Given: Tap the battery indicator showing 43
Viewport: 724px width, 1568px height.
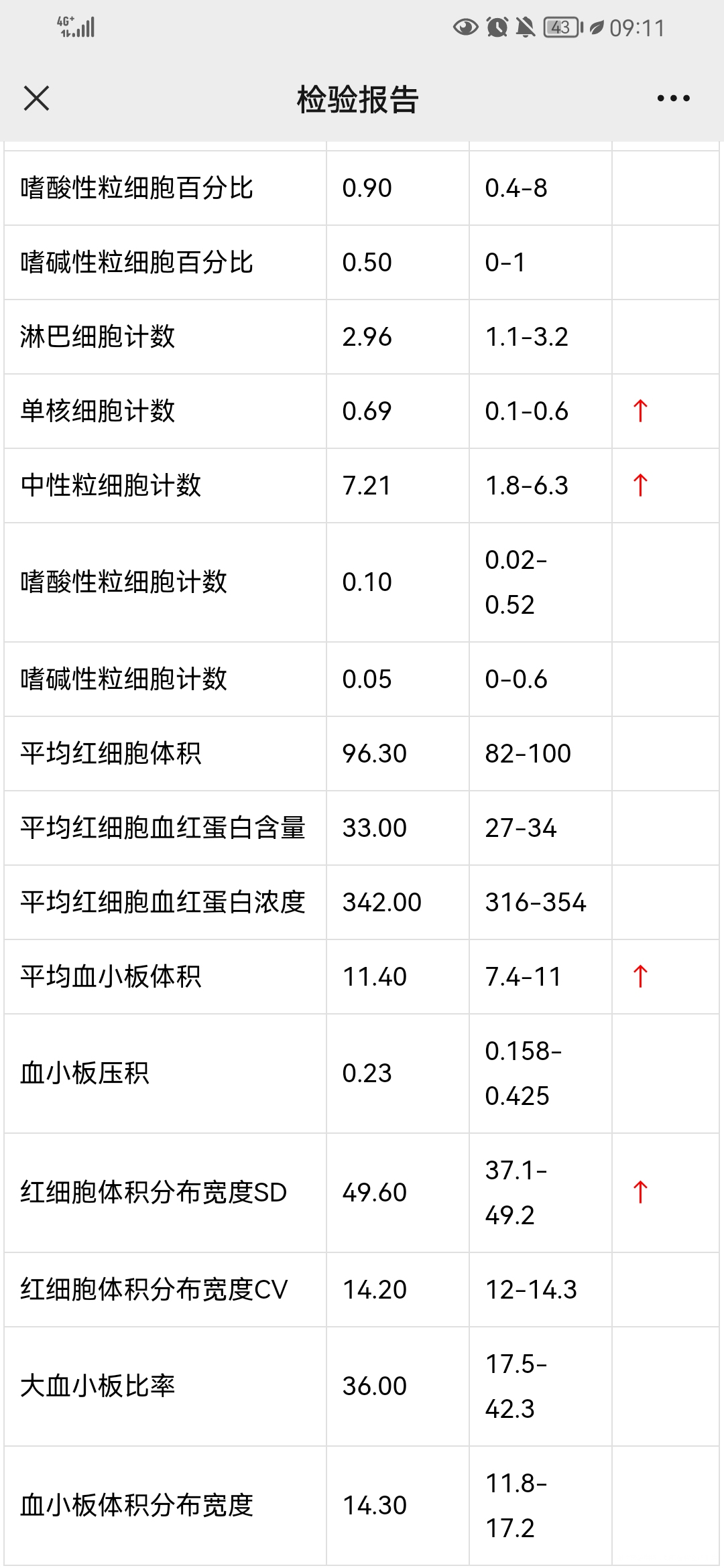Looking at the screenshot, I should (x=560, y=28).
